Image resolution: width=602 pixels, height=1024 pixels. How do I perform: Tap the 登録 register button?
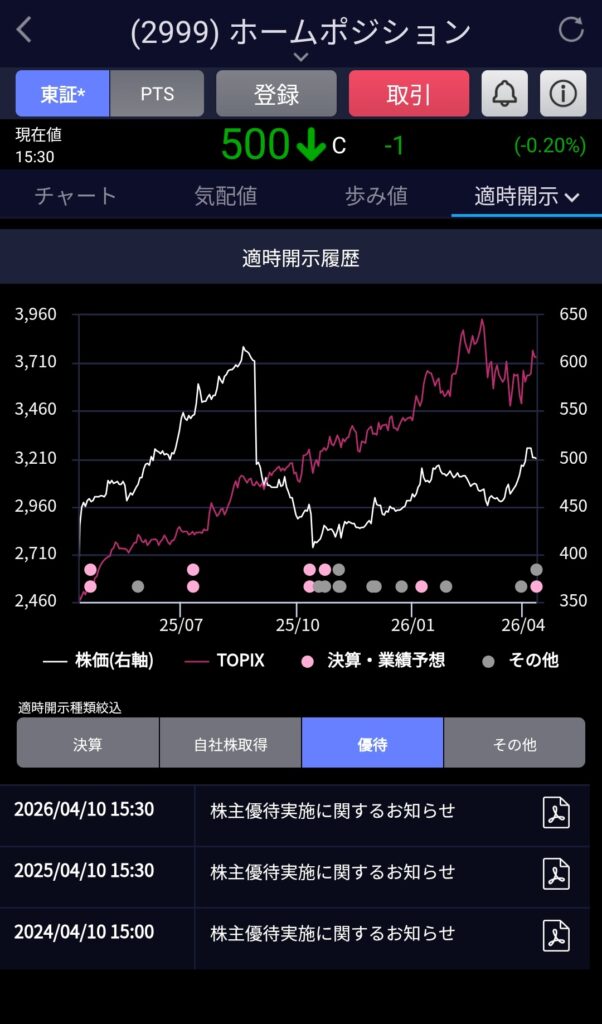click(x=276, y=94)
